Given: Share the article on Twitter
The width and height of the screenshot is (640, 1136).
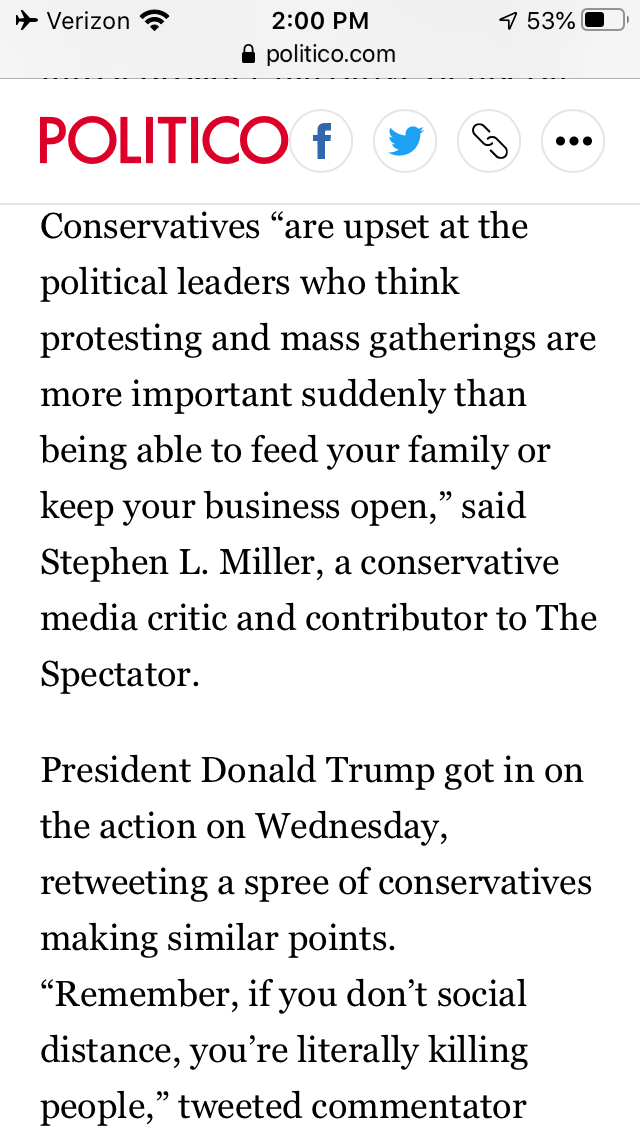Looking at the screenshot, I should (x=405, y=141).
